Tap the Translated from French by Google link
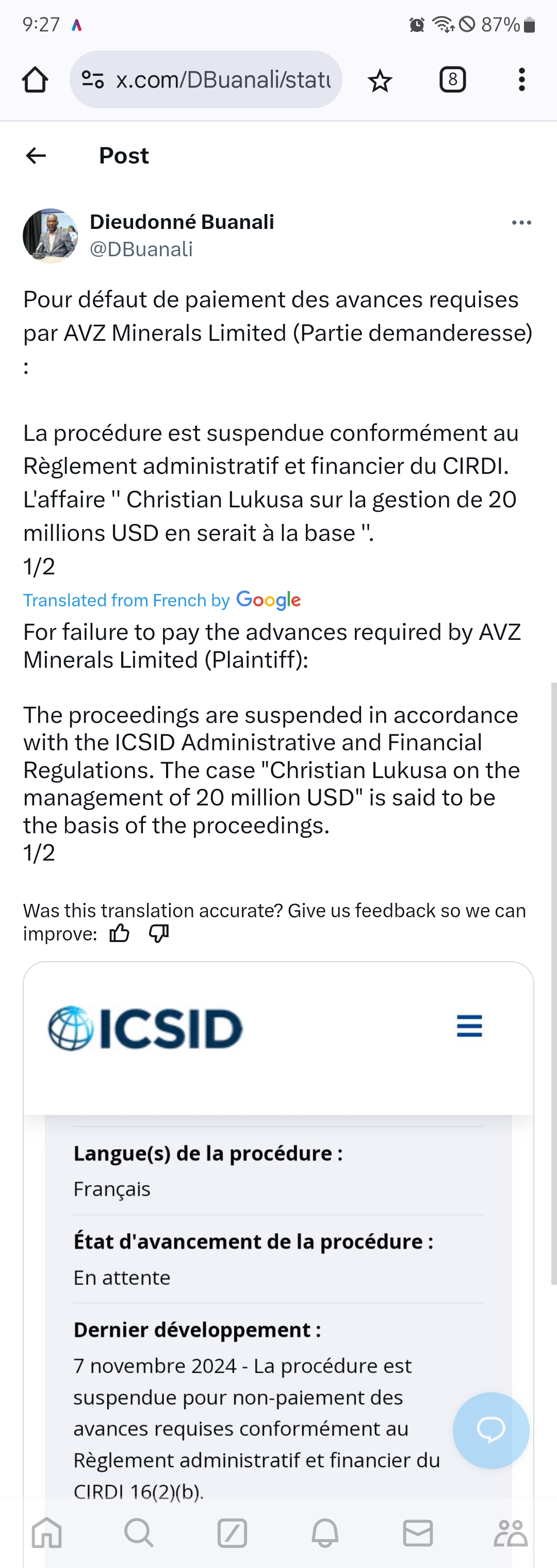The image size is (557, 1568). point(162,600)
